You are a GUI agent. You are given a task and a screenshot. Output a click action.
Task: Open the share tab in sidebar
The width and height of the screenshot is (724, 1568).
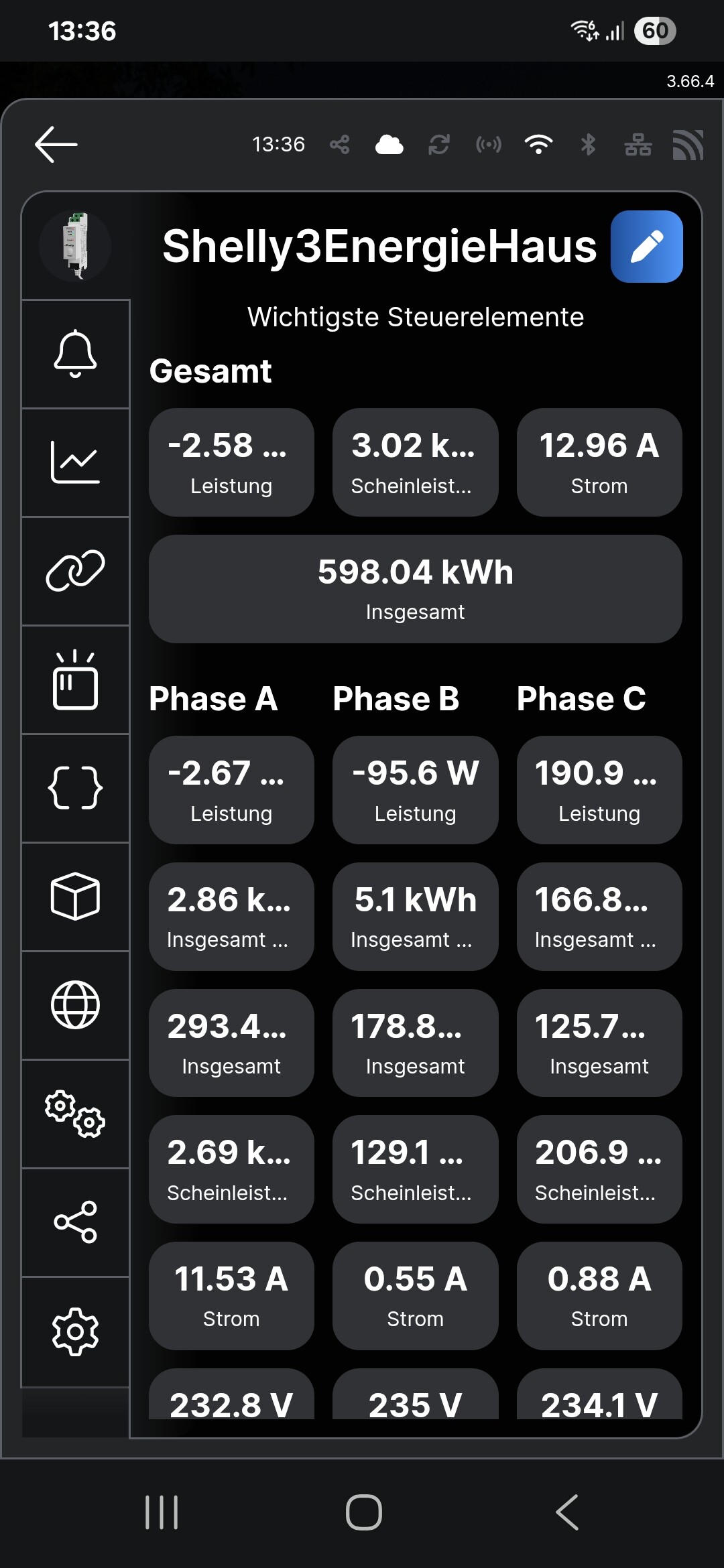(x=75, y=1222)
